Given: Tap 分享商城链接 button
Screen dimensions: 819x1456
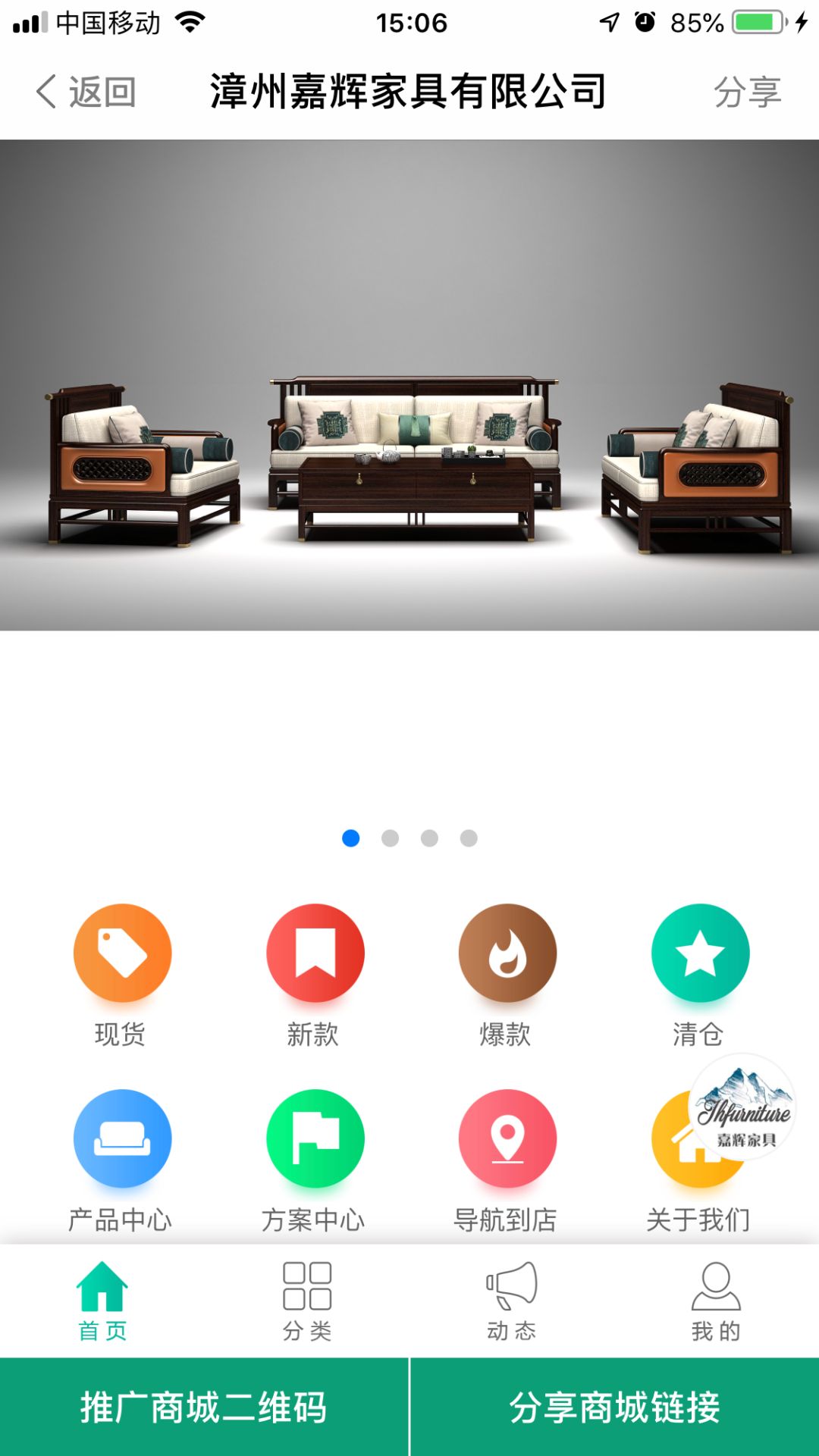Looking at the screenshot, I should point(615,1407).
